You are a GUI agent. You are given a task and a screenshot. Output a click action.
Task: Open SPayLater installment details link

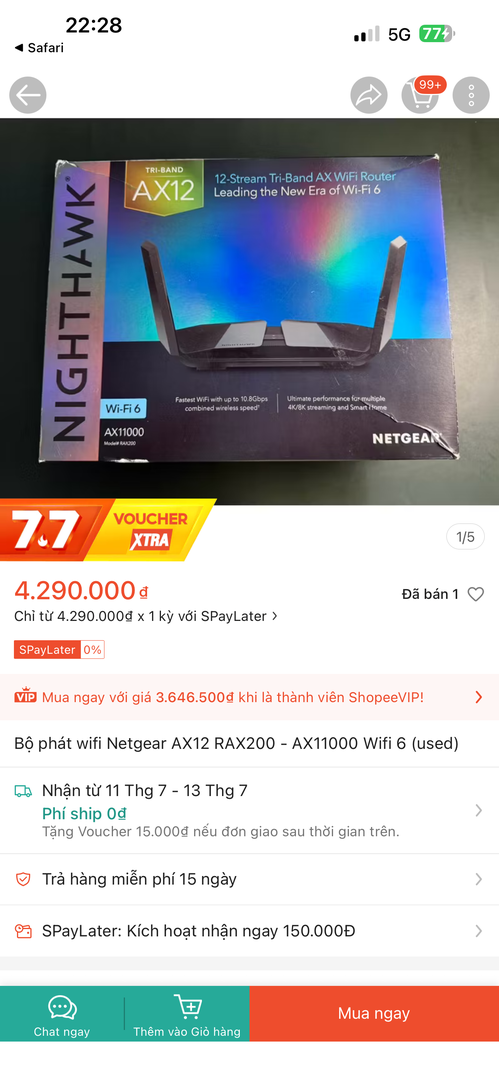click(x=146, y=616)
